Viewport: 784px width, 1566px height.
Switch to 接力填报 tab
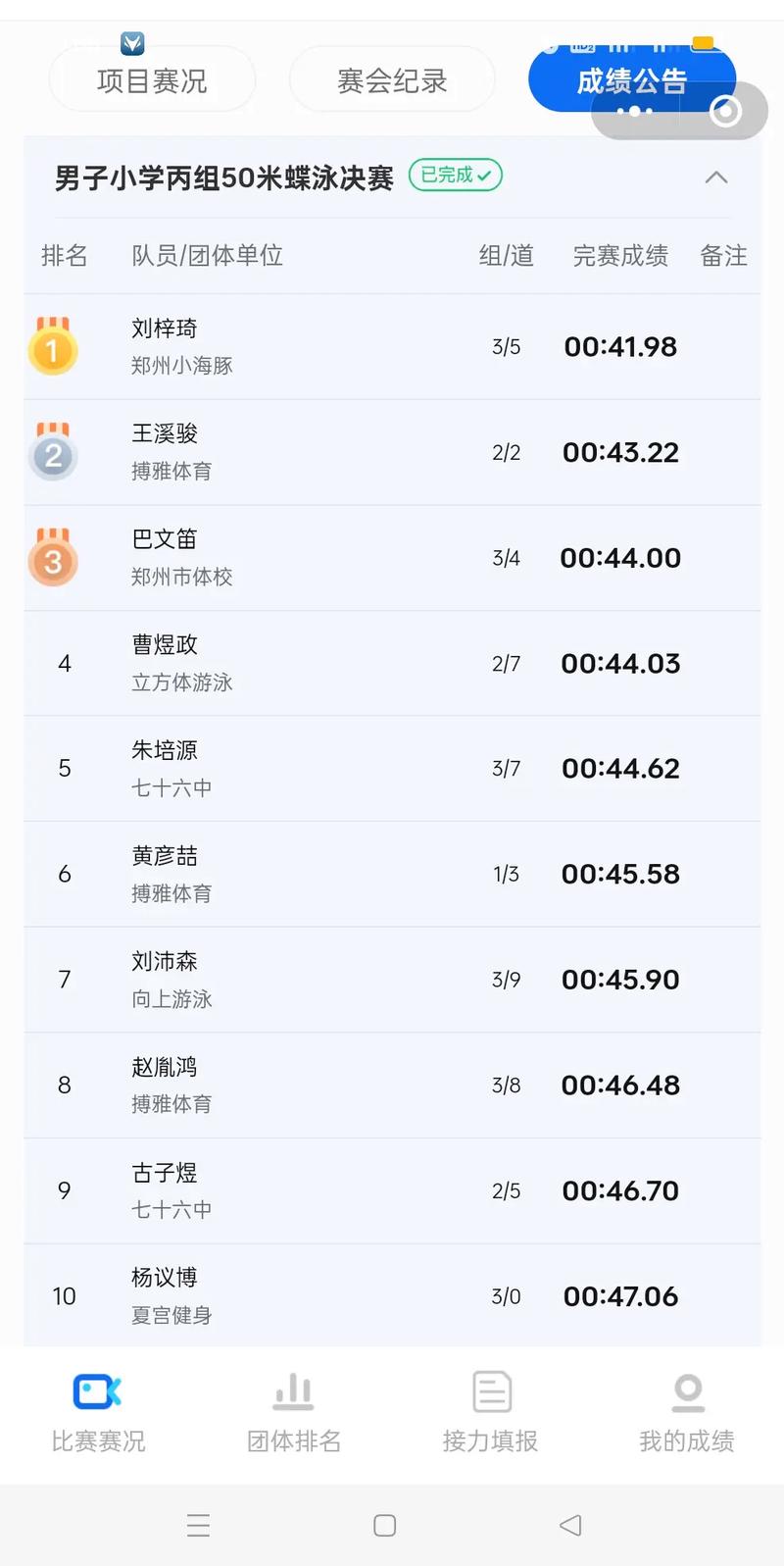tap(490, 1411)
